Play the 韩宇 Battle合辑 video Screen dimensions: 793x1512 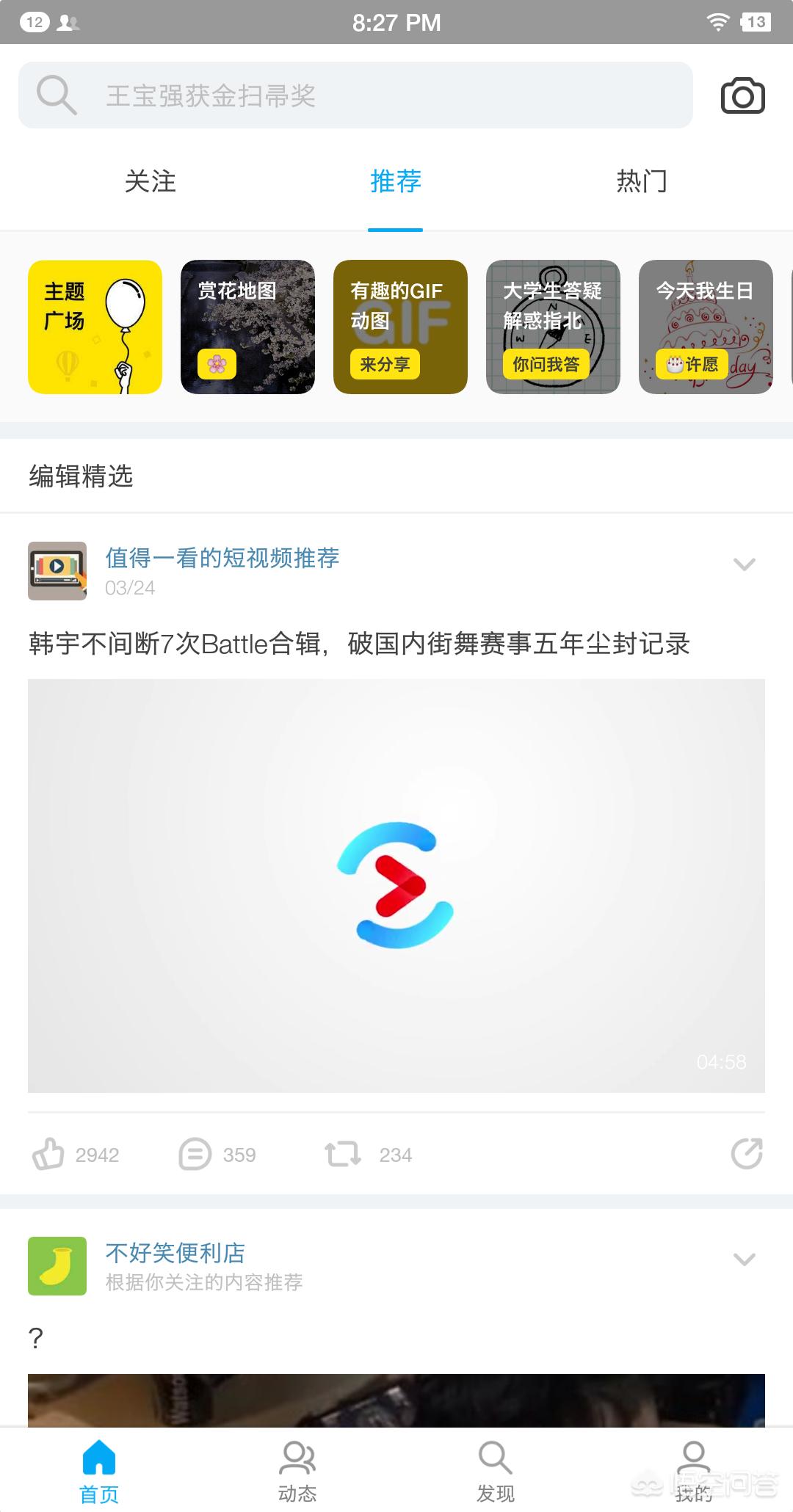(x=396, y=885)
